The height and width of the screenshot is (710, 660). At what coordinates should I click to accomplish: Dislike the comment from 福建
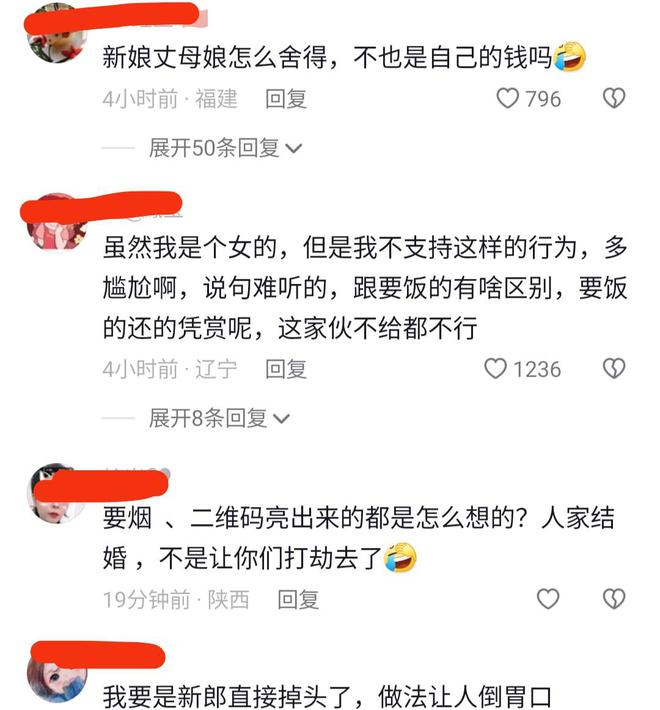click(614, 98)
